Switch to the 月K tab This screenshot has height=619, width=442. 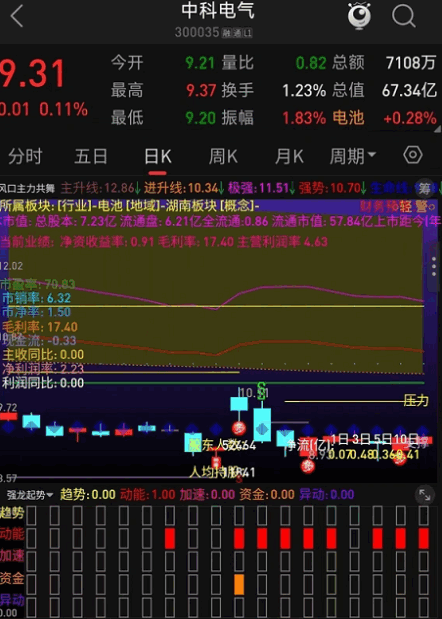(x=289, y=157)
